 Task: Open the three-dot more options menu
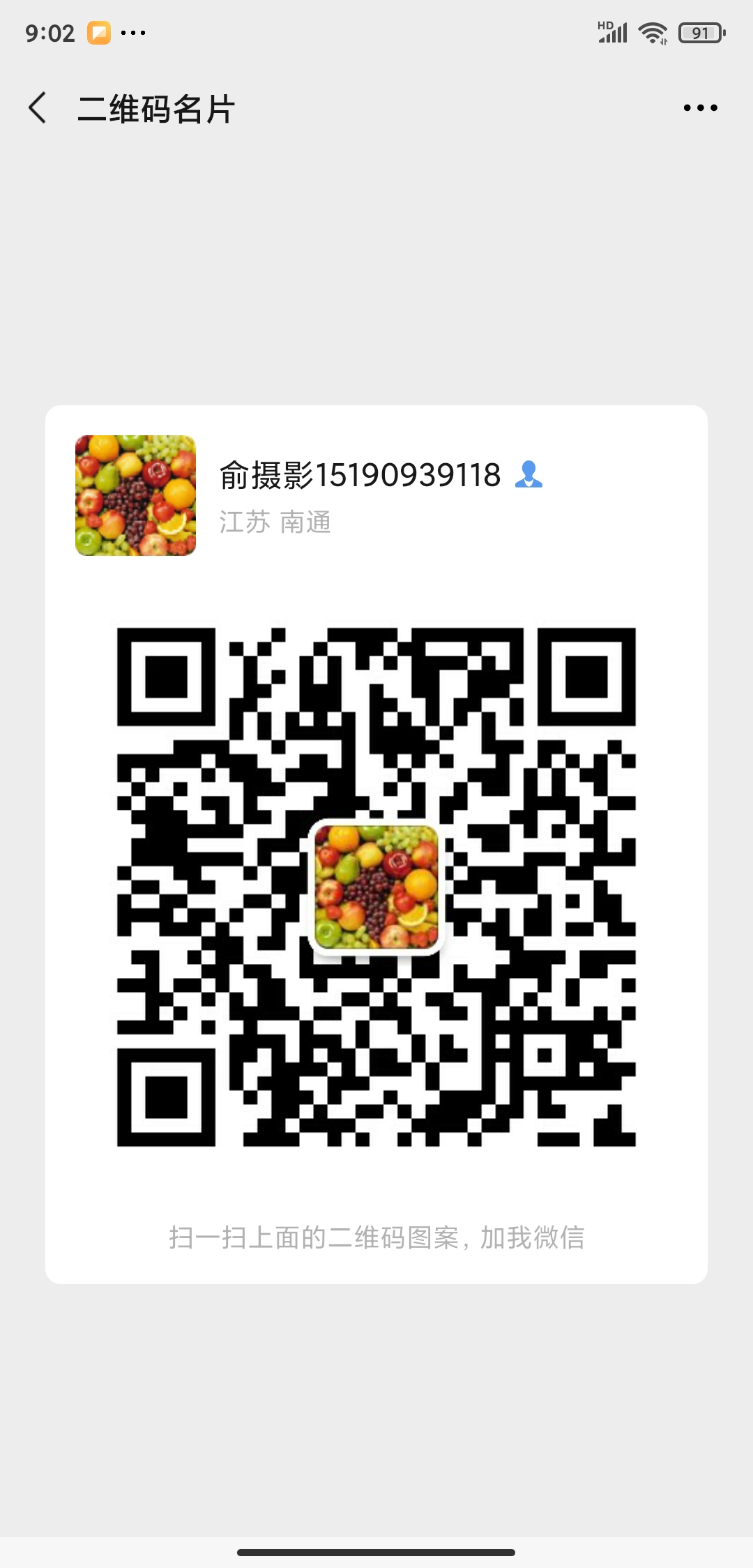pyautogui.click(x=700, y=108)
